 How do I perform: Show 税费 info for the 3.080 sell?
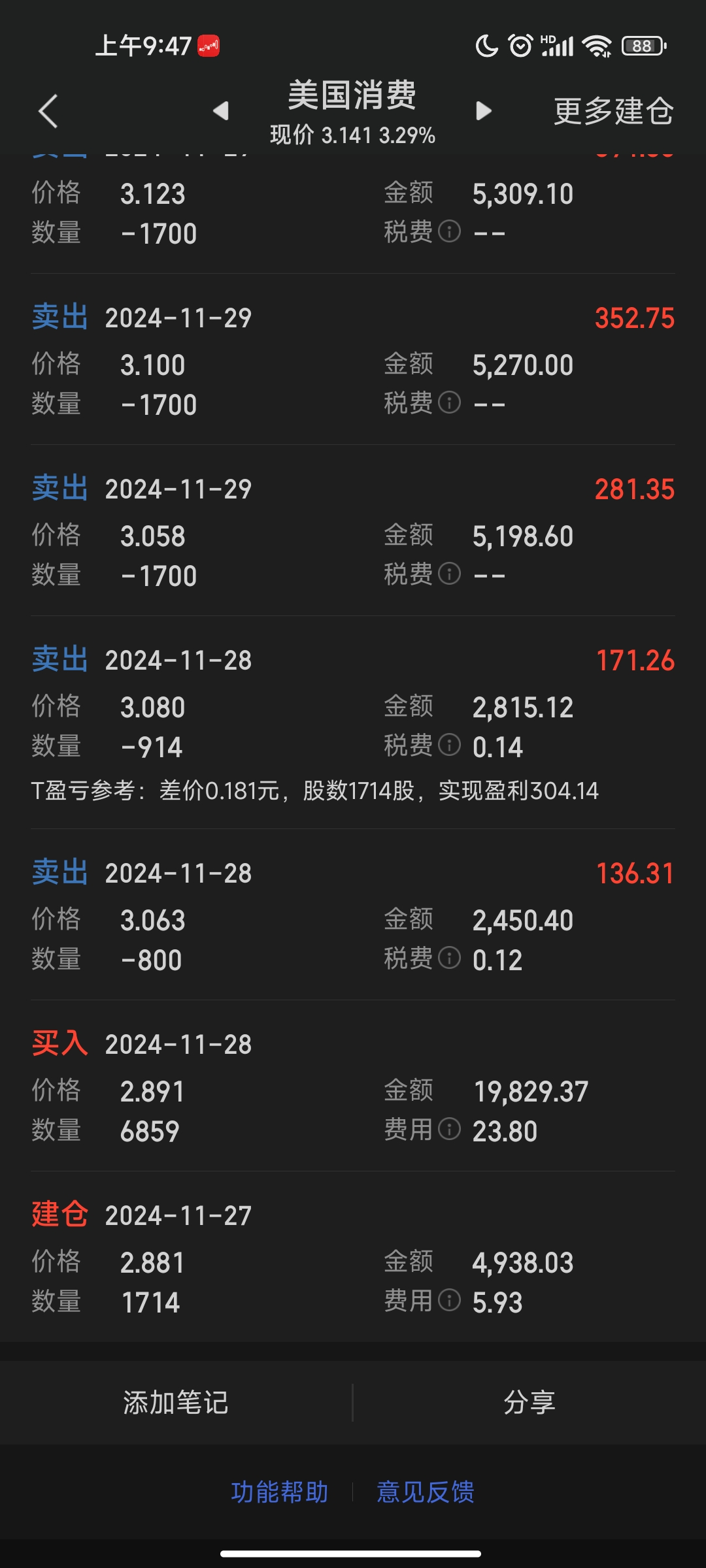(x=449, y=745)
